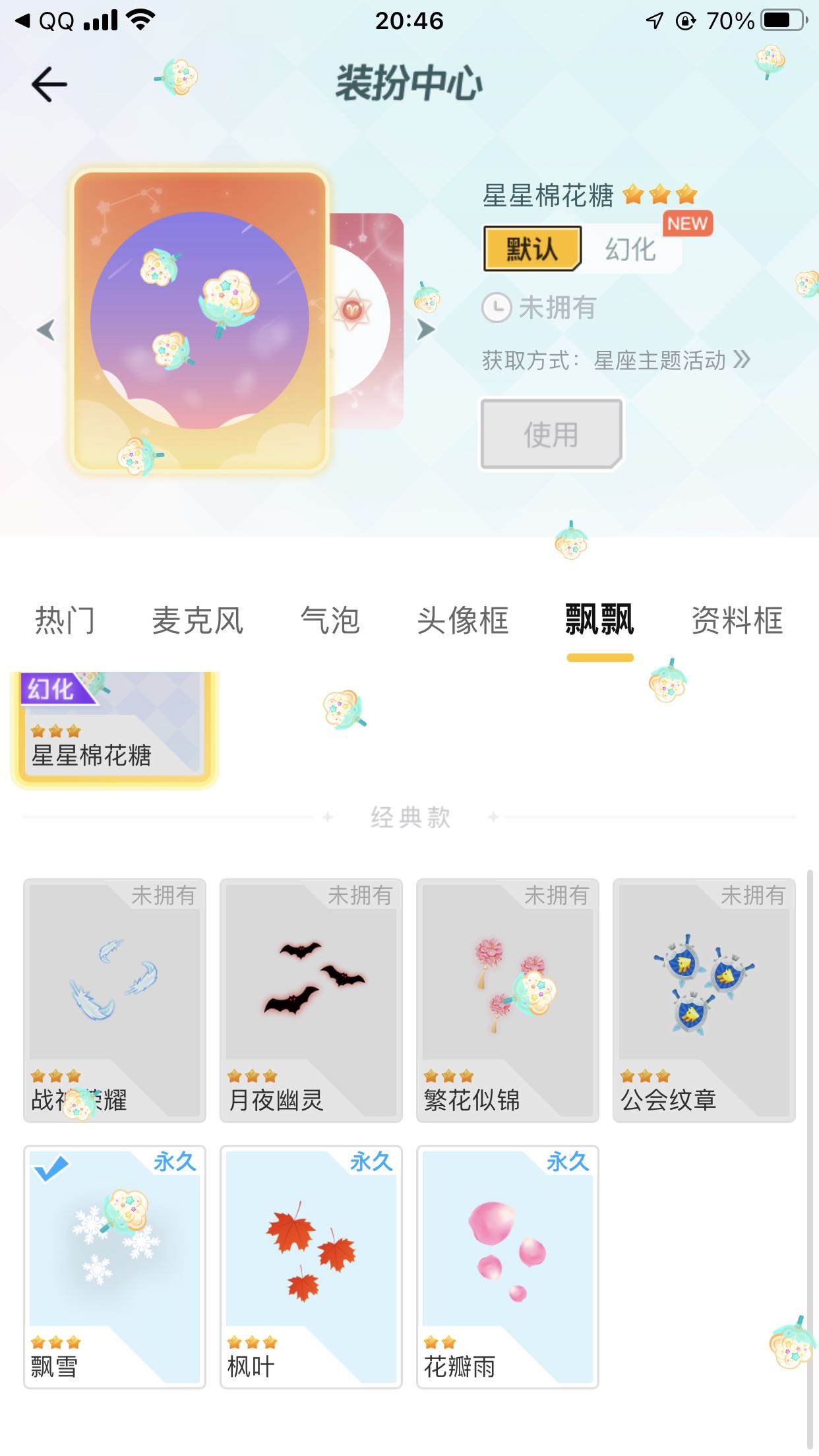This screenshot has width=819, height=1456.
Task: Pick the 繁花似锦 card
Action: click(x=508, y=1000)
